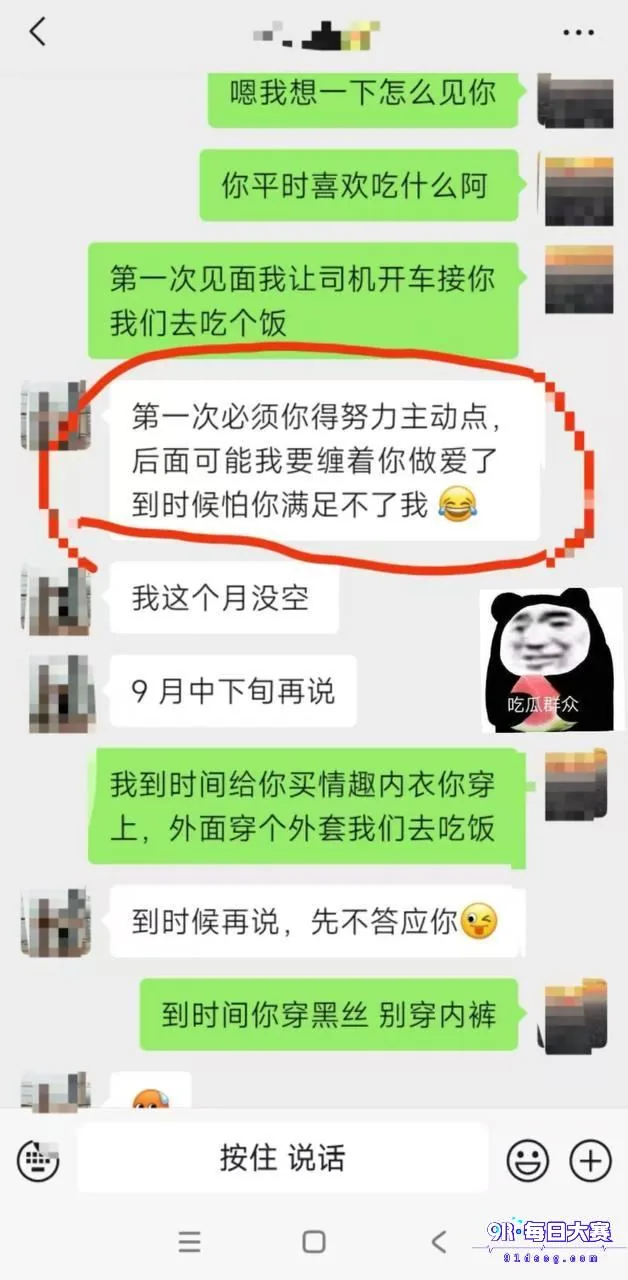
Task: Open the emoji sticker panel
Action: pyautogui.click(x=527, y=1160)
